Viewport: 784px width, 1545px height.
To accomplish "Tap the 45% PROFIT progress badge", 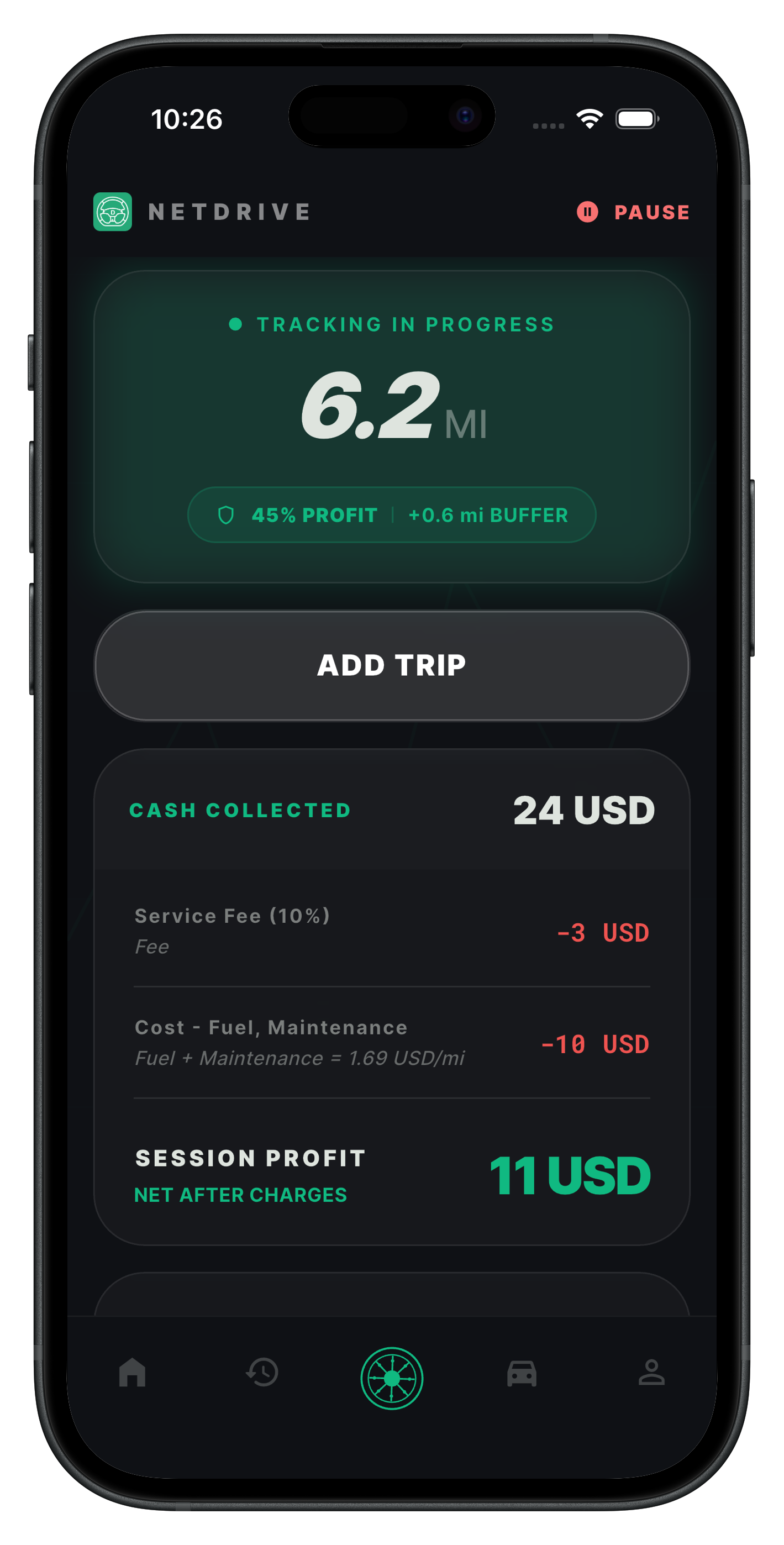I will point(314,514).
